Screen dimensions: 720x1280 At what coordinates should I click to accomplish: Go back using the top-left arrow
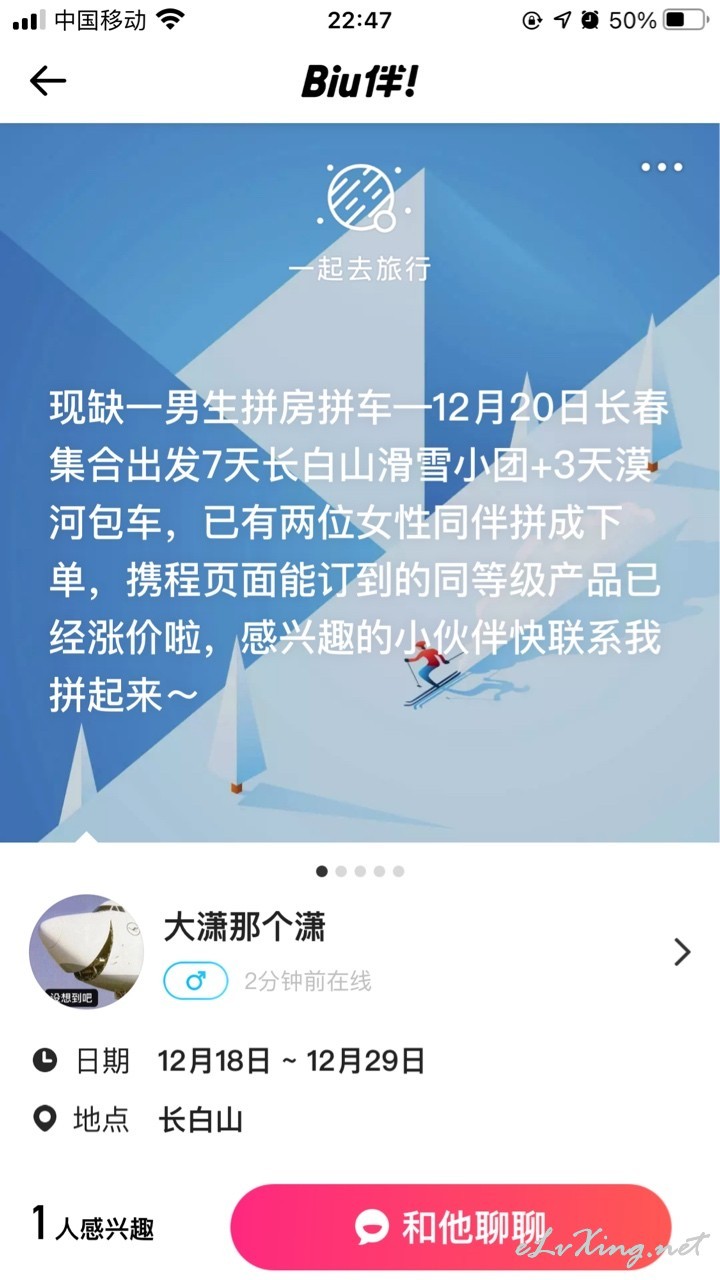pos(48,81)
